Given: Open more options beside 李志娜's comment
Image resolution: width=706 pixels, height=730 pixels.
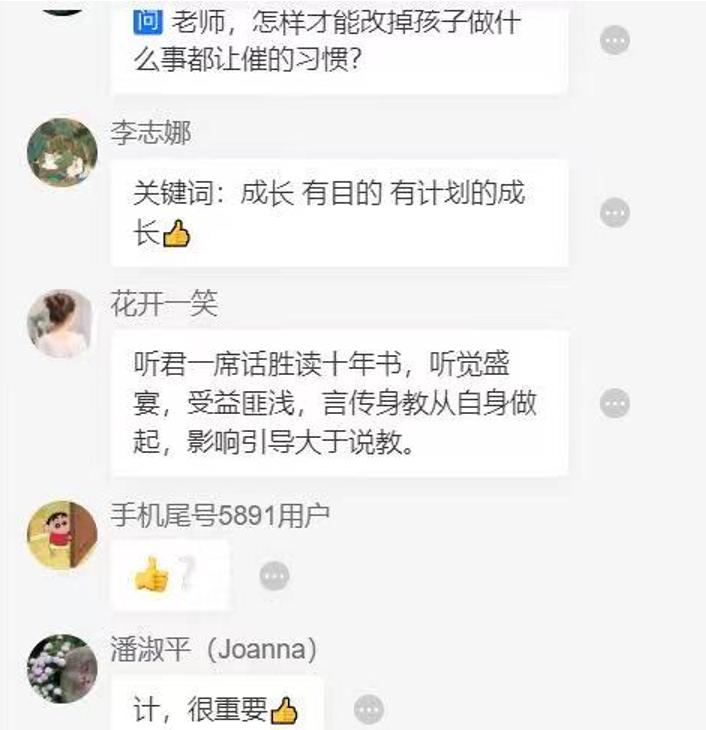Looking at the screenshot, I should click(x=614, y=213).
